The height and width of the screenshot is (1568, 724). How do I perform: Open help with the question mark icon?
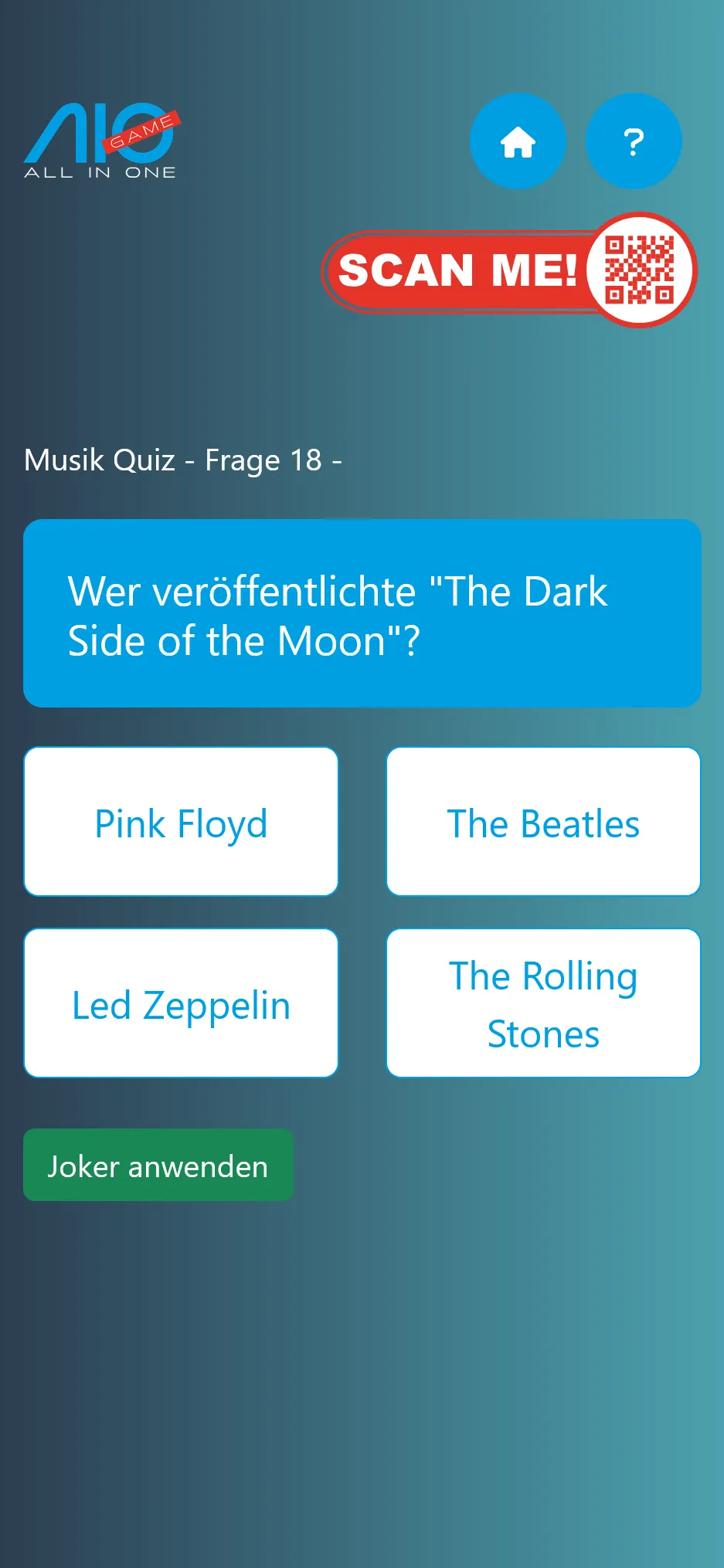tap(634, 141)
